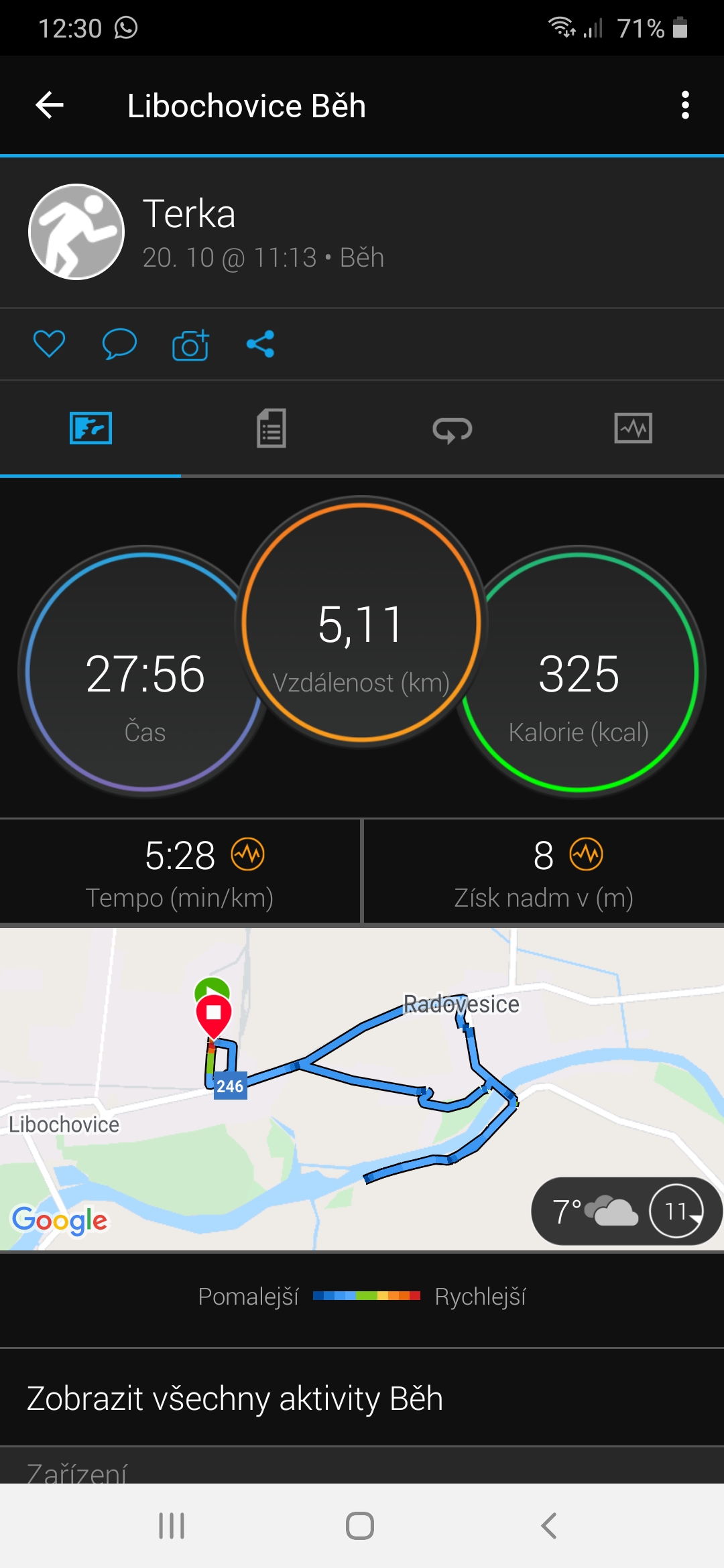This screenshot has width=724, height=1568.
Task: Add a photo to the activity
Action: point(190,344)
